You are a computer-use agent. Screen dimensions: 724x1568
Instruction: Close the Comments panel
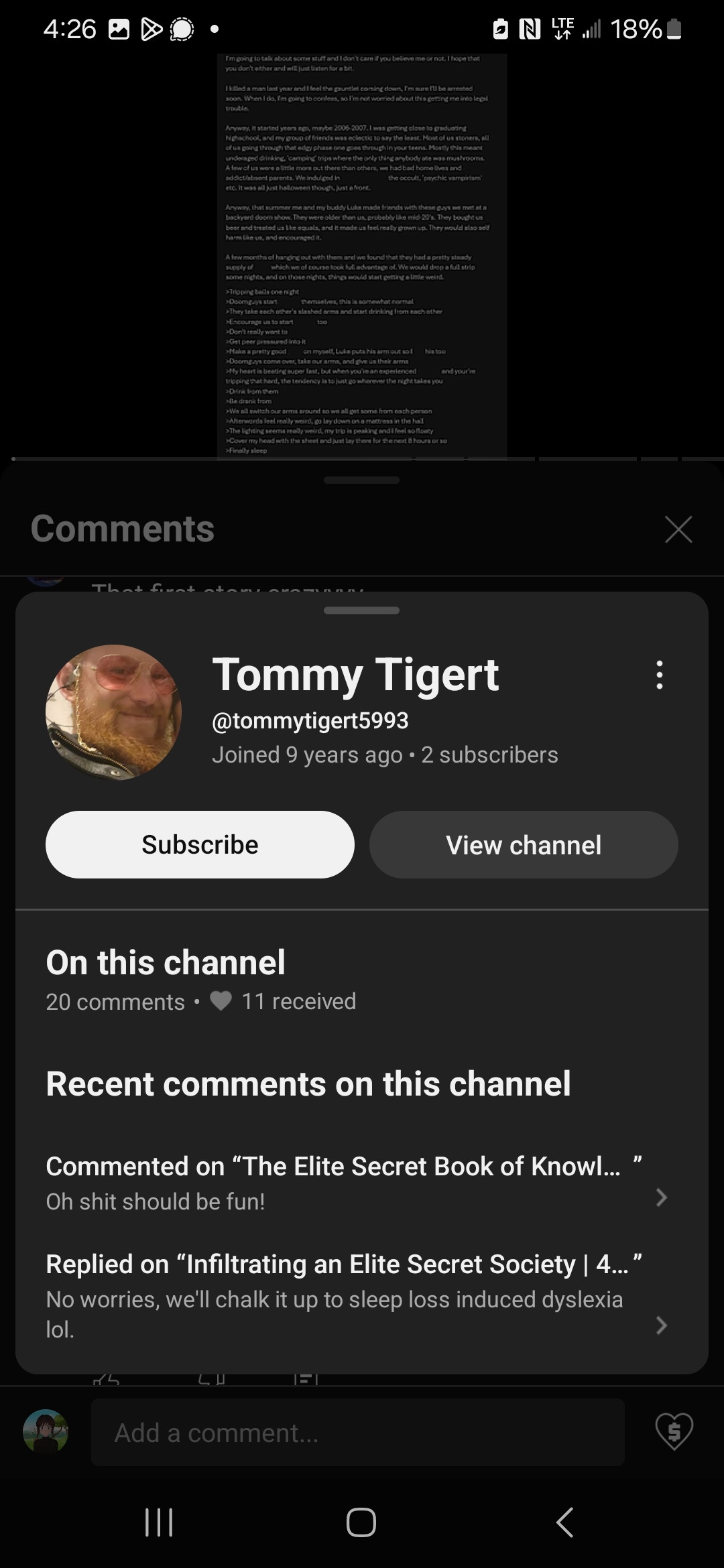[x=678, y=529]
